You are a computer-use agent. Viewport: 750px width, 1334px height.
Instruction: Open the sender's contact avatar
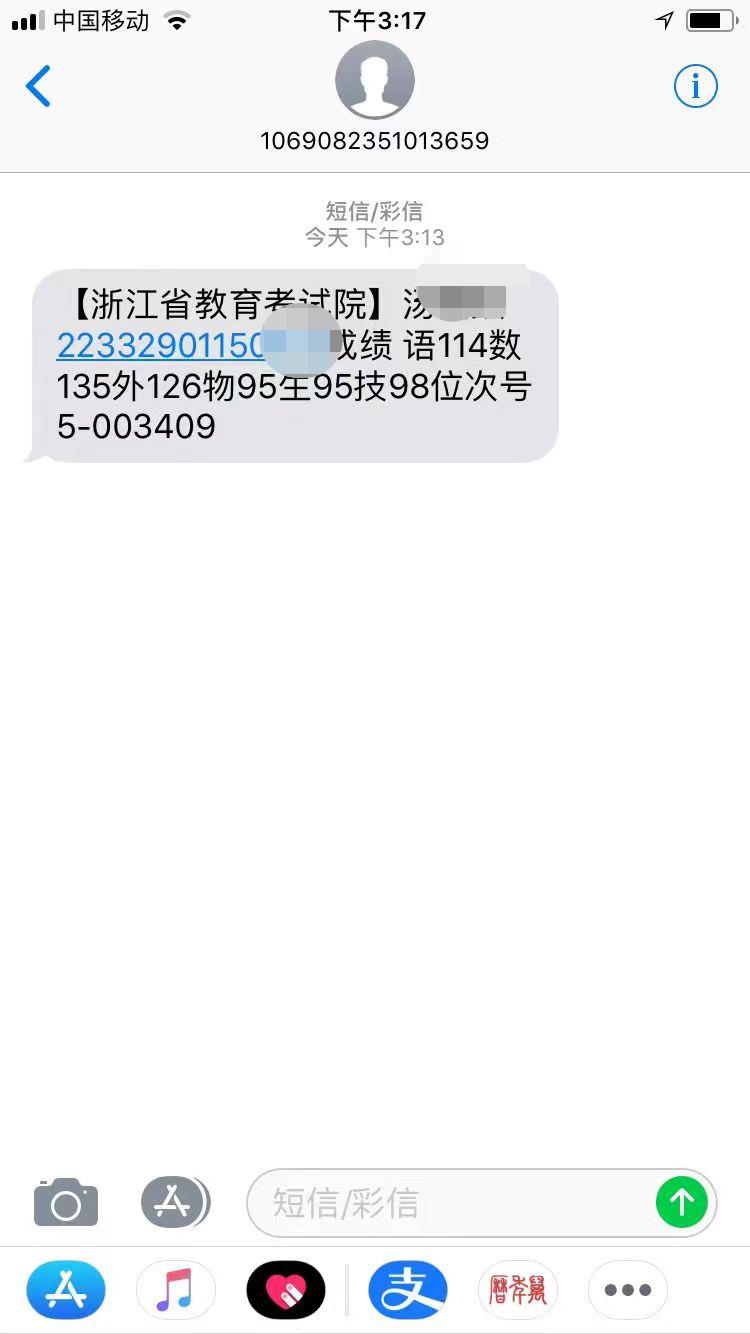(375, 80)
